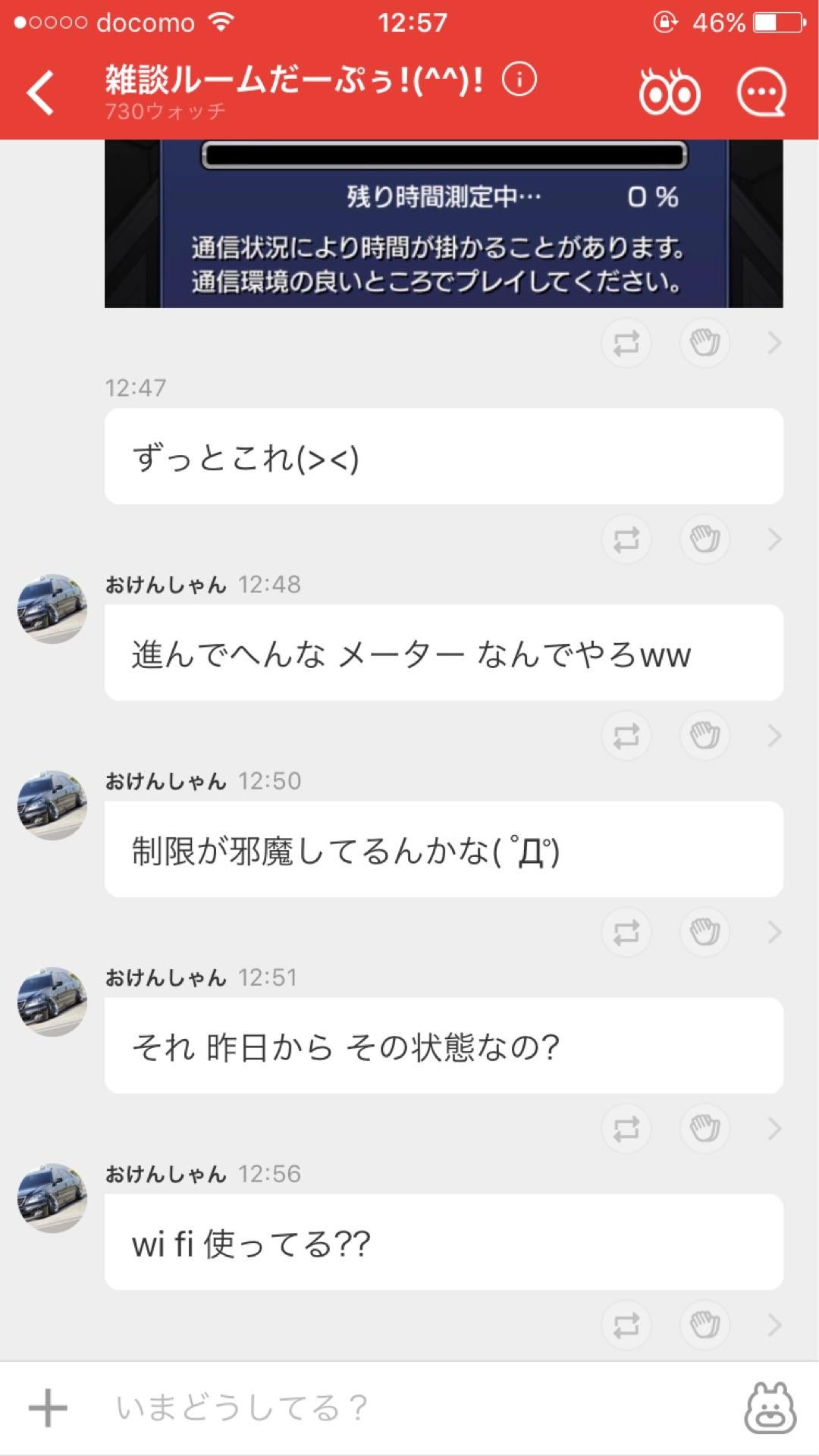Toggle clap on the 12:51 message
819x1456 pixels.
[x=704, y=1128]
